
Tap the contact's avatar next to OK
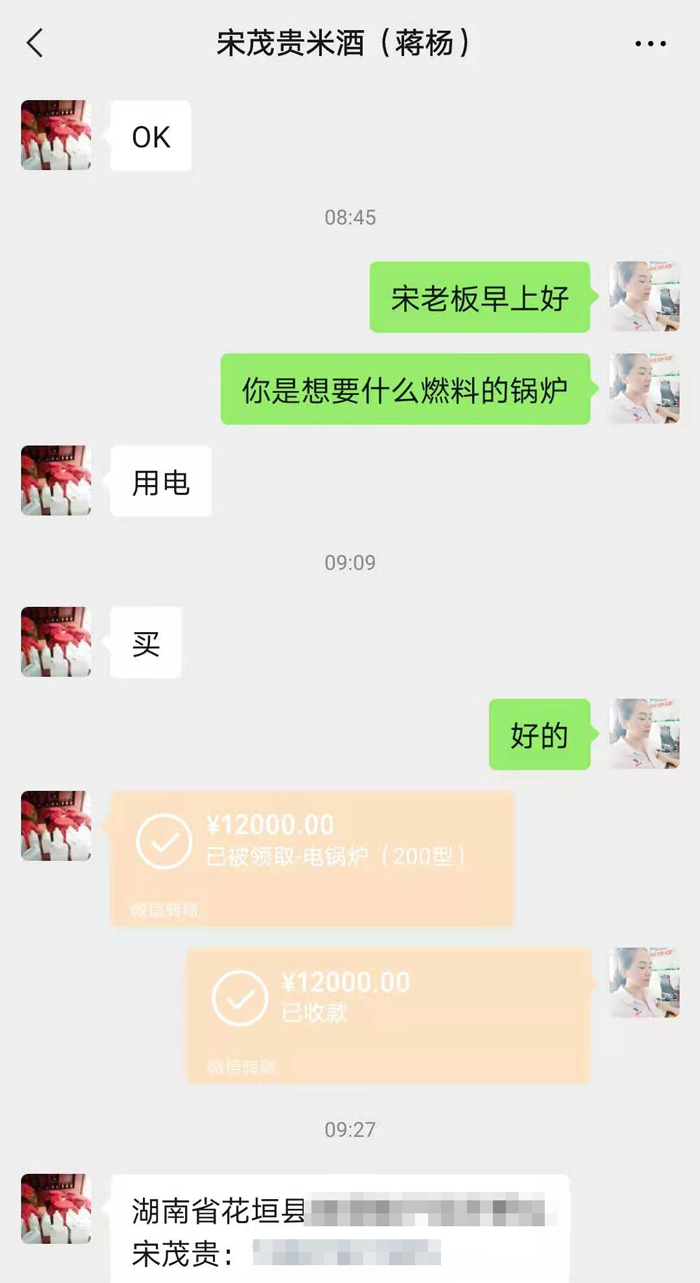point(56,135)
